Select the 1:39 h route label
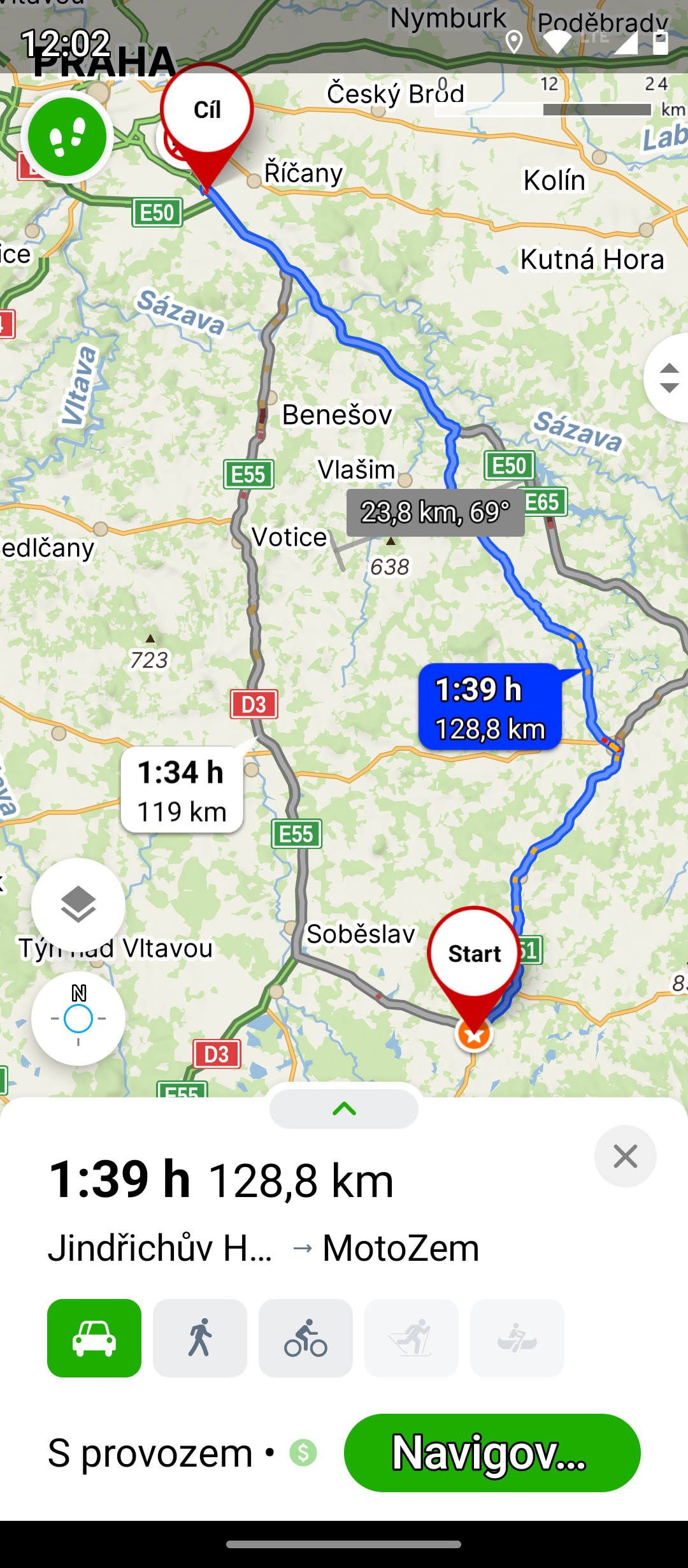Image resolution: width=688 pixels, height=1568 pixels. pyautogui.click(x=490, y=707)
